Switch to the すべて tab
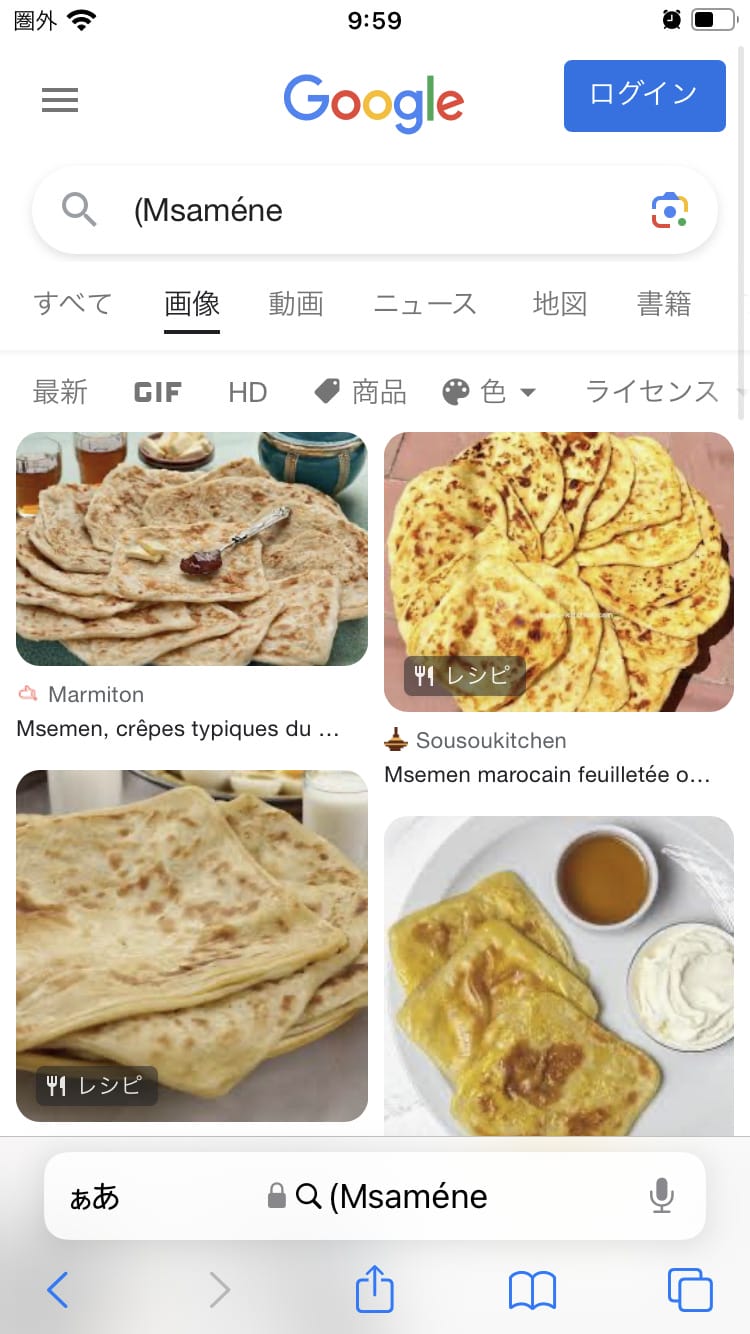The height and width of the screenshot is (1334, 750). coord(73,304)
